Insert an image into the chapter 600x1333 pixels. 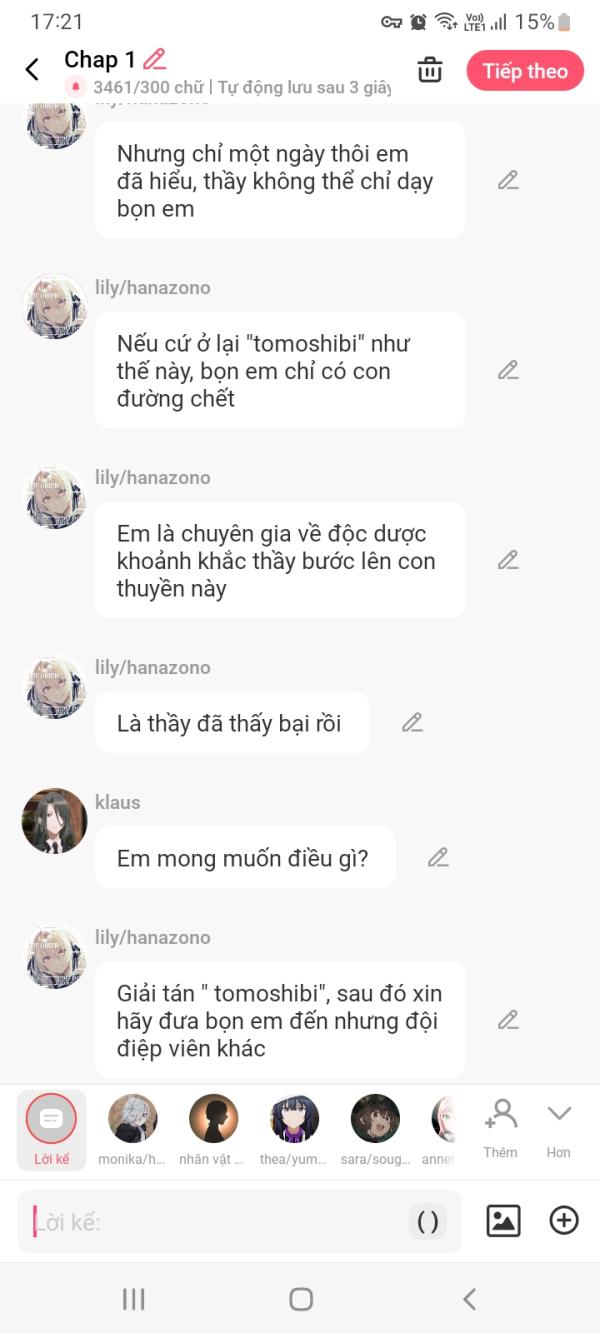pyautogui.click(x=503, y=1221)
